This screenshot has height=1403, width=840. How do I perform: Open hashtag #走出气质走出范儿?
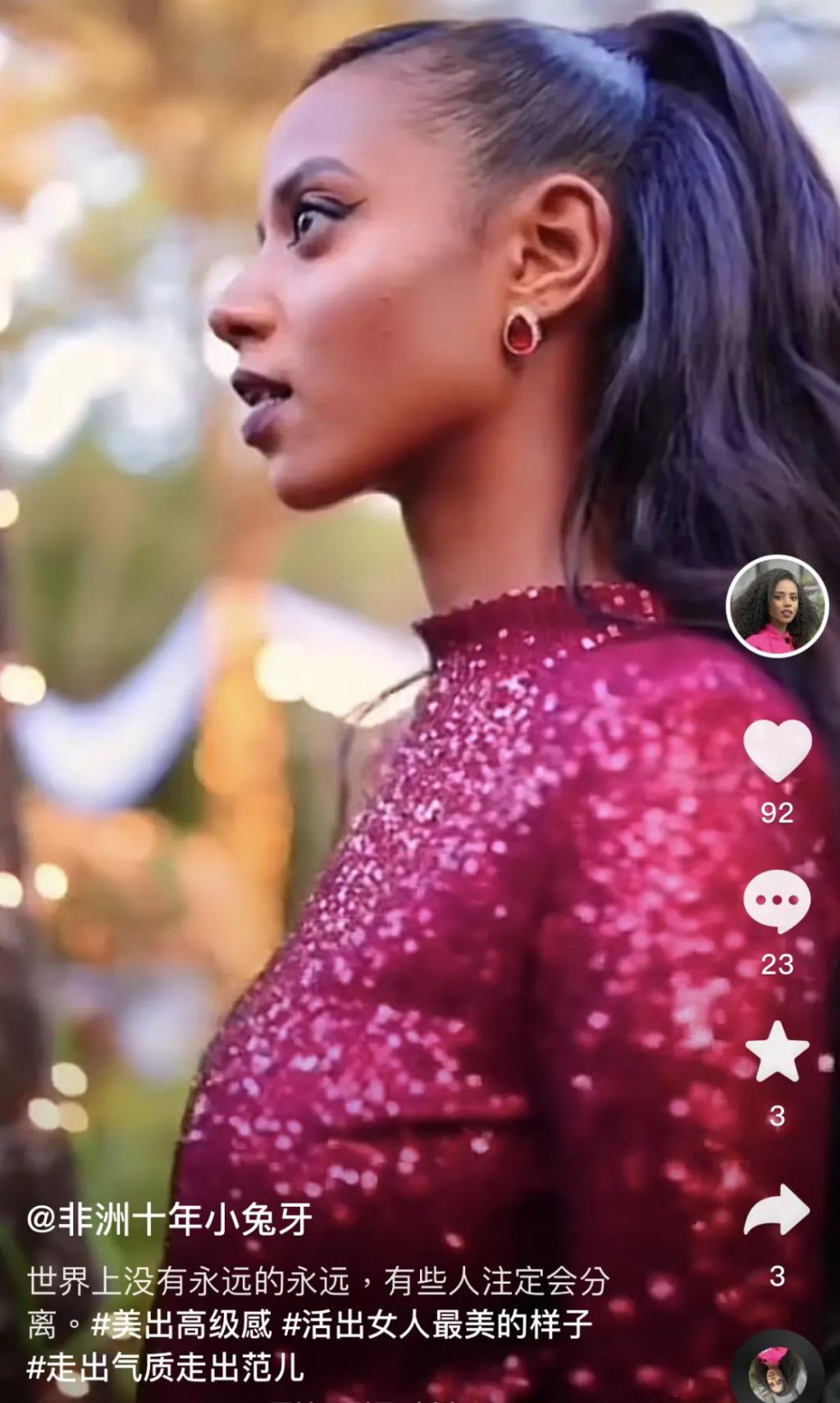(x=165, y=1367)
